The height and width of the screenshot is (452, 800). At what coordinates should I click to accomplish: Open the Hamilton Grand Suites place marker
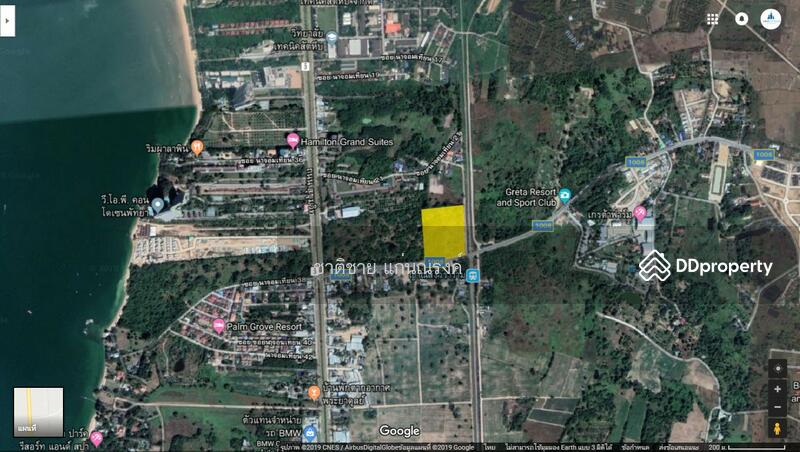click(x=293, y=141)
